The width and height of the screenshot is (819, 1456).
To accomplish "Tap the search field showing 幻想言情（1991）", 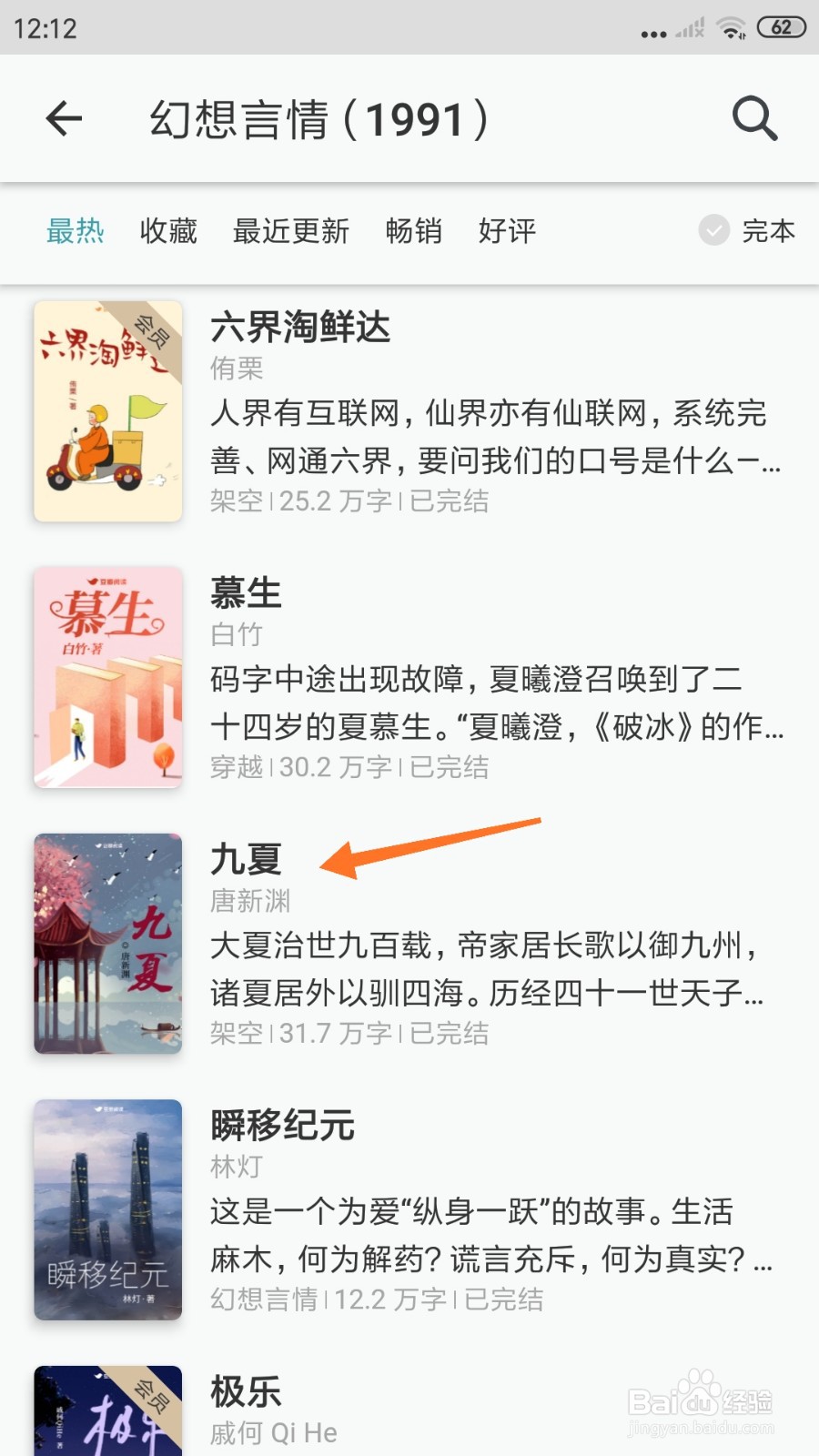I will [318, 119].
